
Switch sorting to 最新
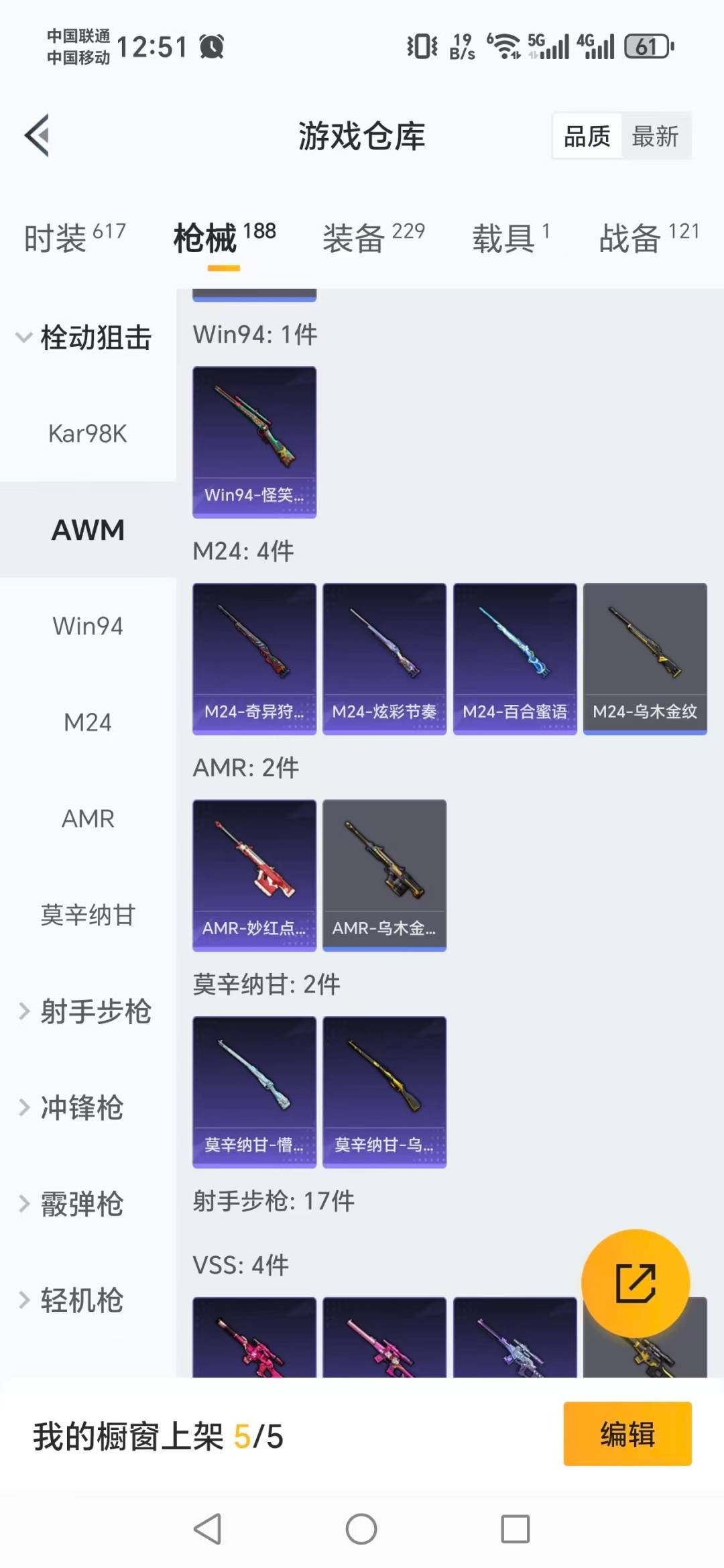(x=656, y=135)
